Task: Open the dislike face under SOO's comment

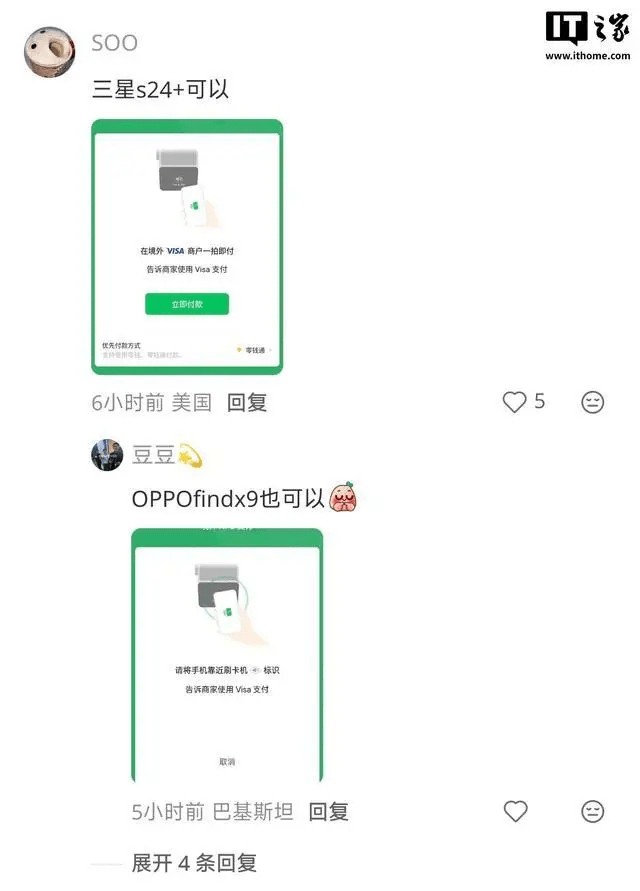Action: coord(593,402)
